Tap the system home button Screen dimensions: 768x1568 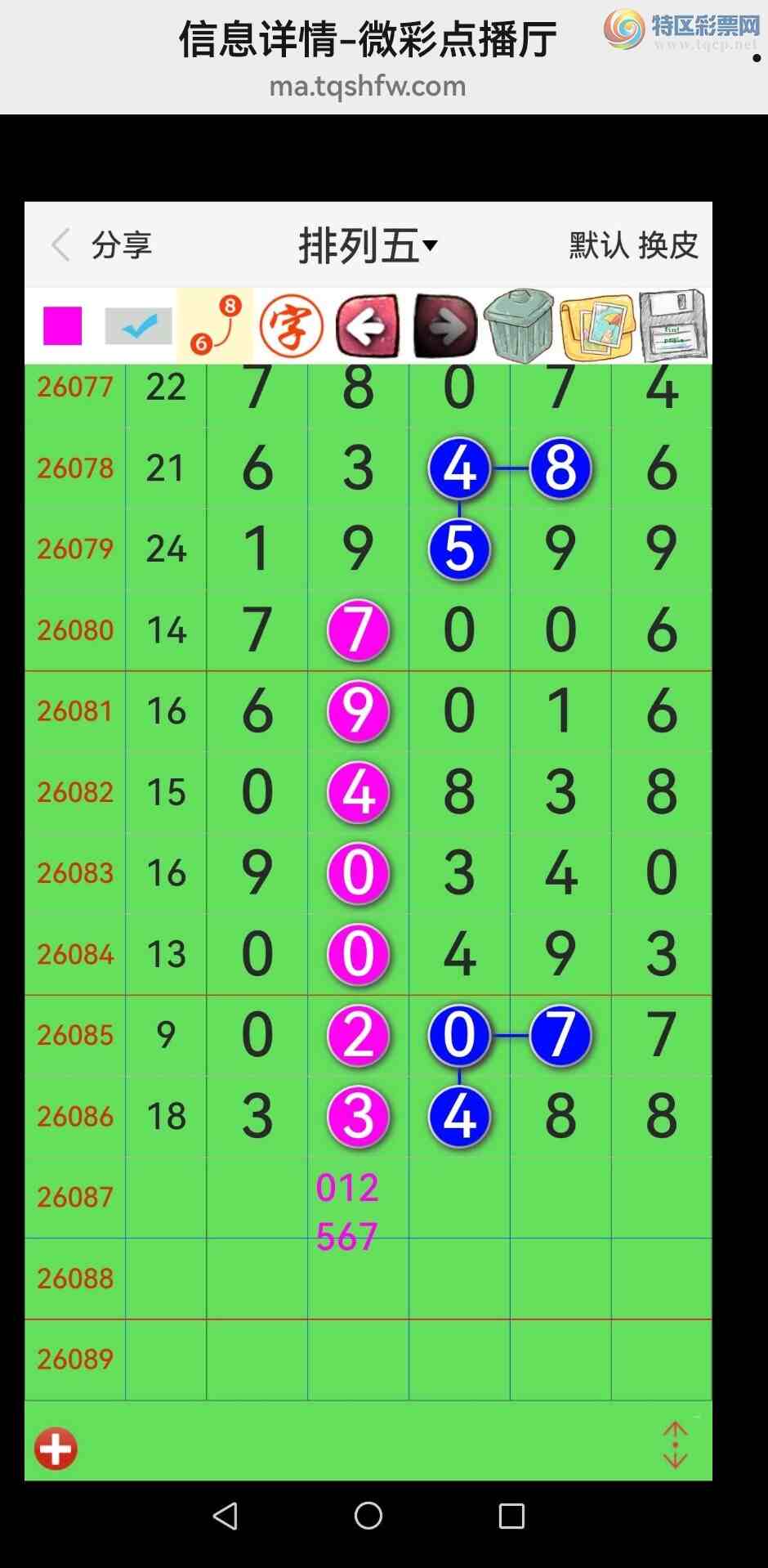(x=368, y=1516)
